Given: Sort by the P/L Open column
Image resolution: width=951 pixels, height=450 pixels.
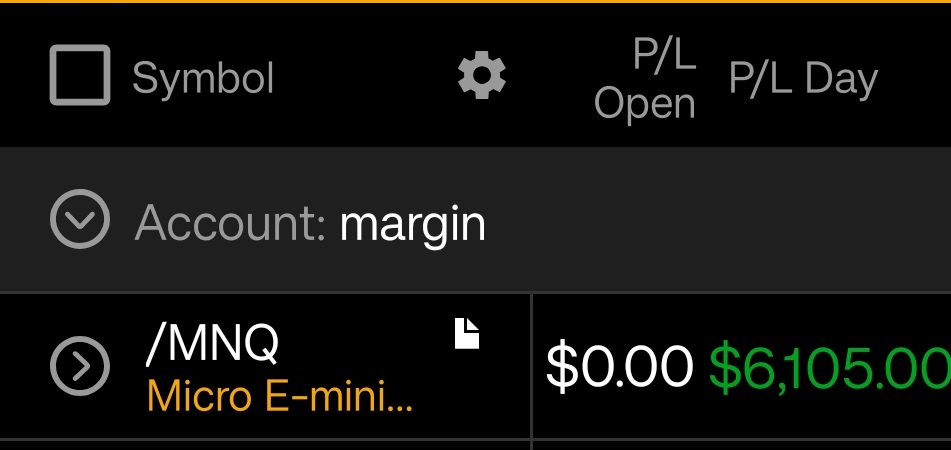Looking at the screenshot, I should (645, 80).
